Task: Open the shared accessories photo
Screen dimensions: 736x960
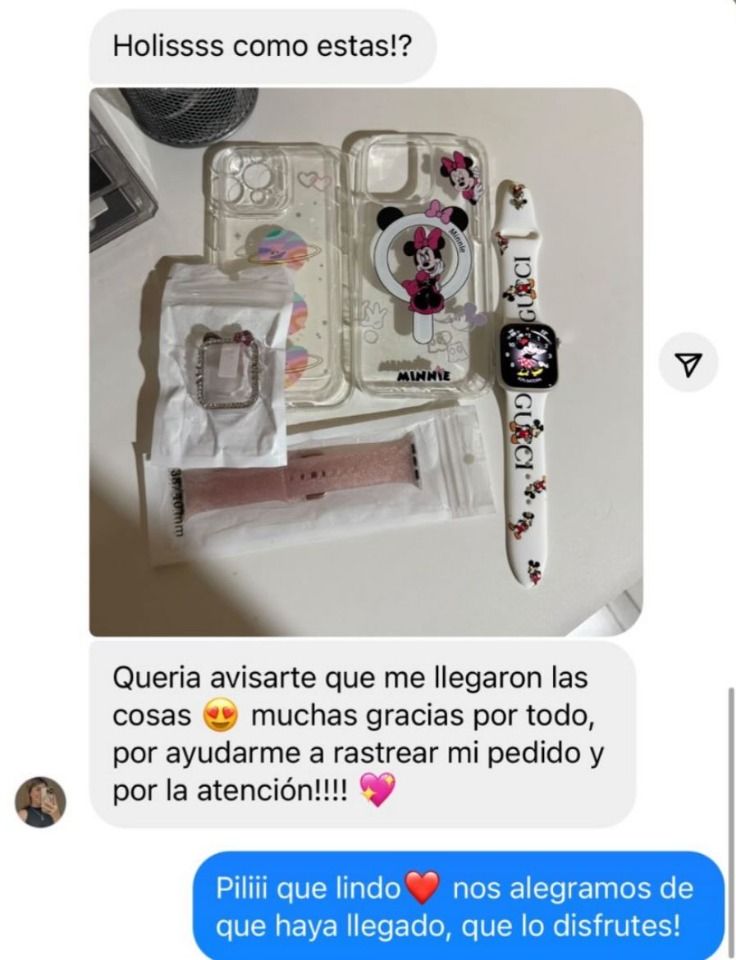Action: coord(366,362)
